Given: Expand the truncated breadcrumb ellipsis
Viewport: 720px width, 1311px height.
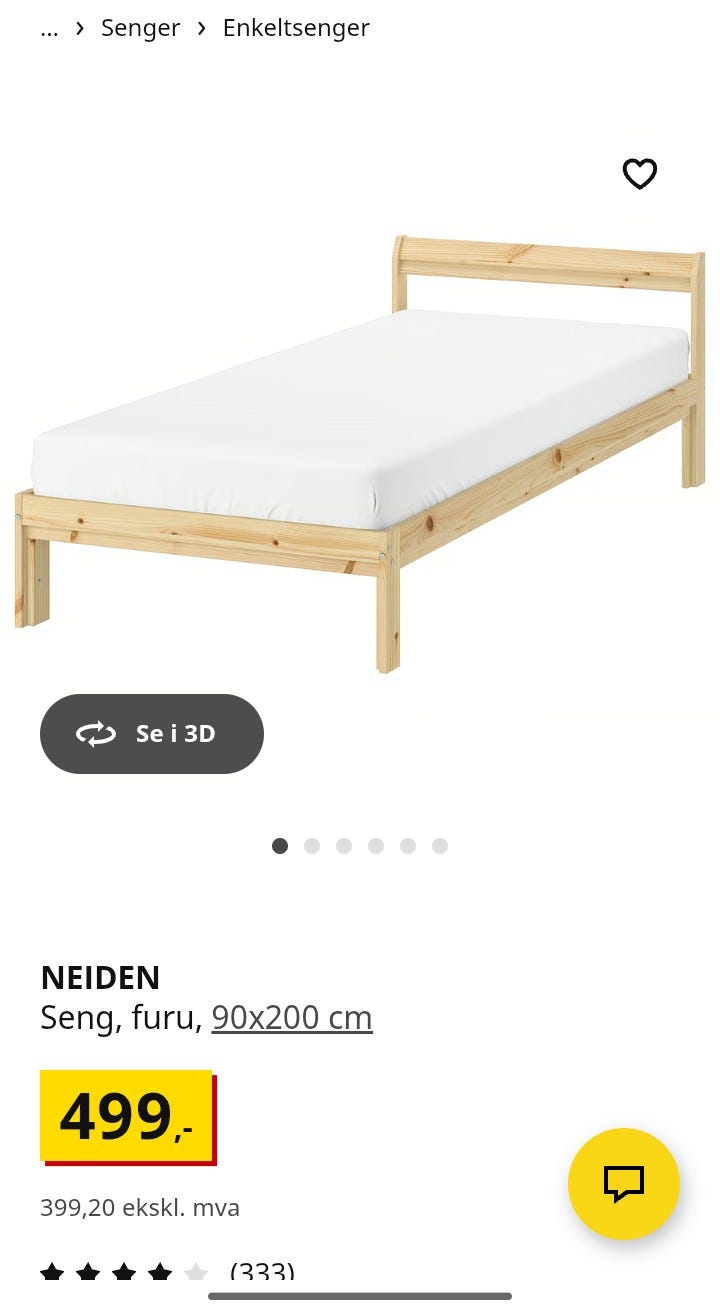Looking at the screenshot, I should (x=46, y=27).
